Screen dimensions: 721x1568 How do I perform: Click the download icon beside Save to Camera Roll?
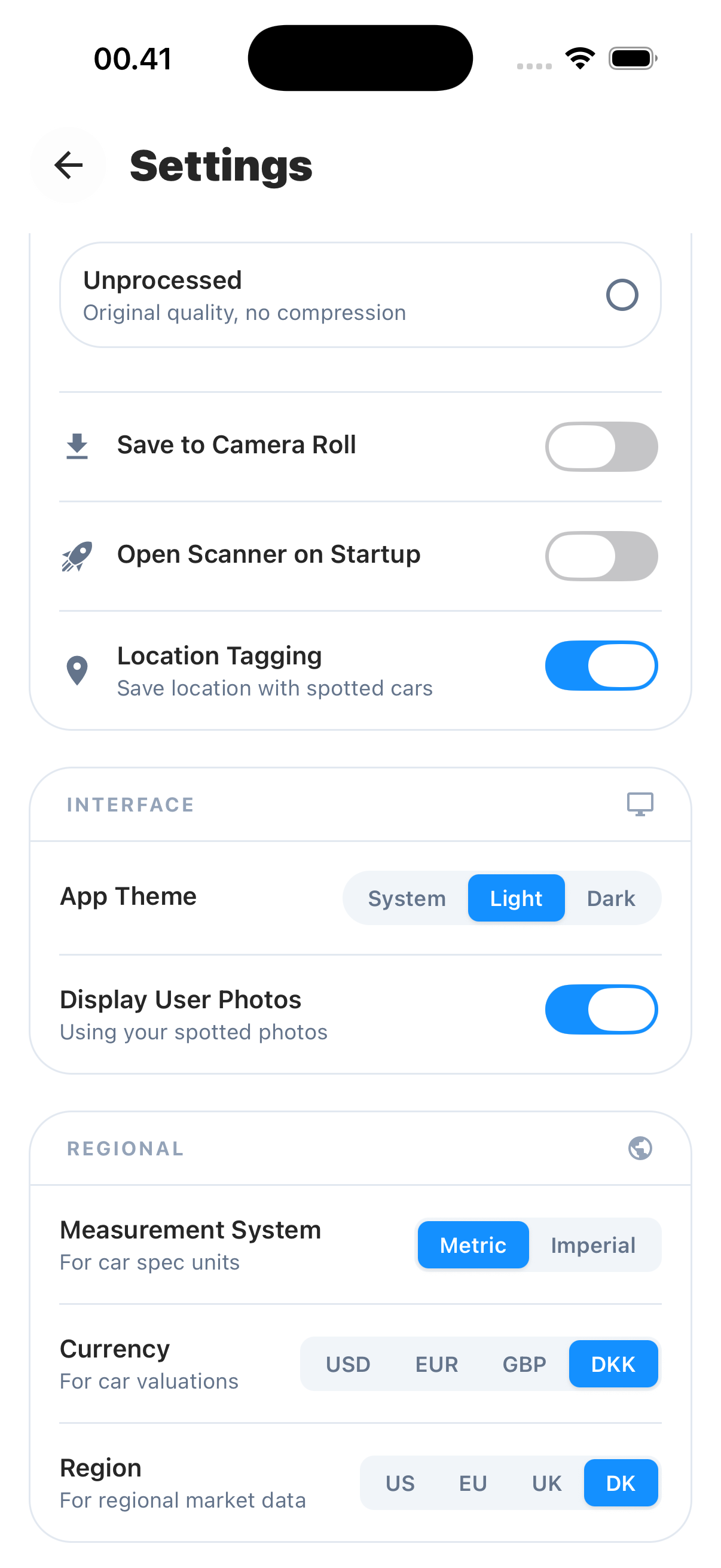pos(77,446)
